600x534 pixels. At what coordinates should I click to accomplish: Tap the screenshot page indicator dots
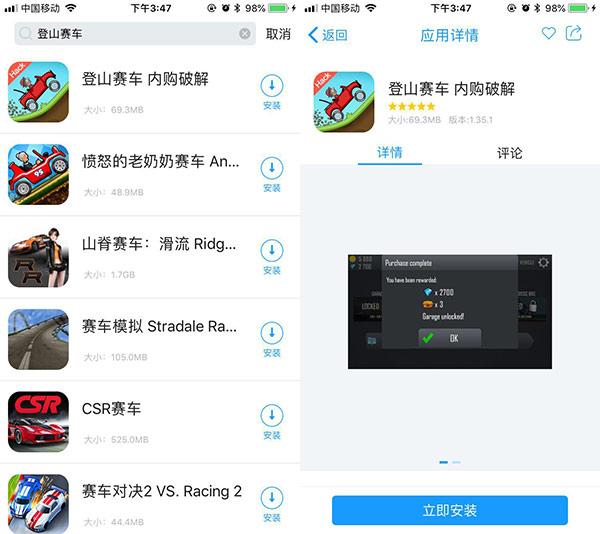coord(450,462)
